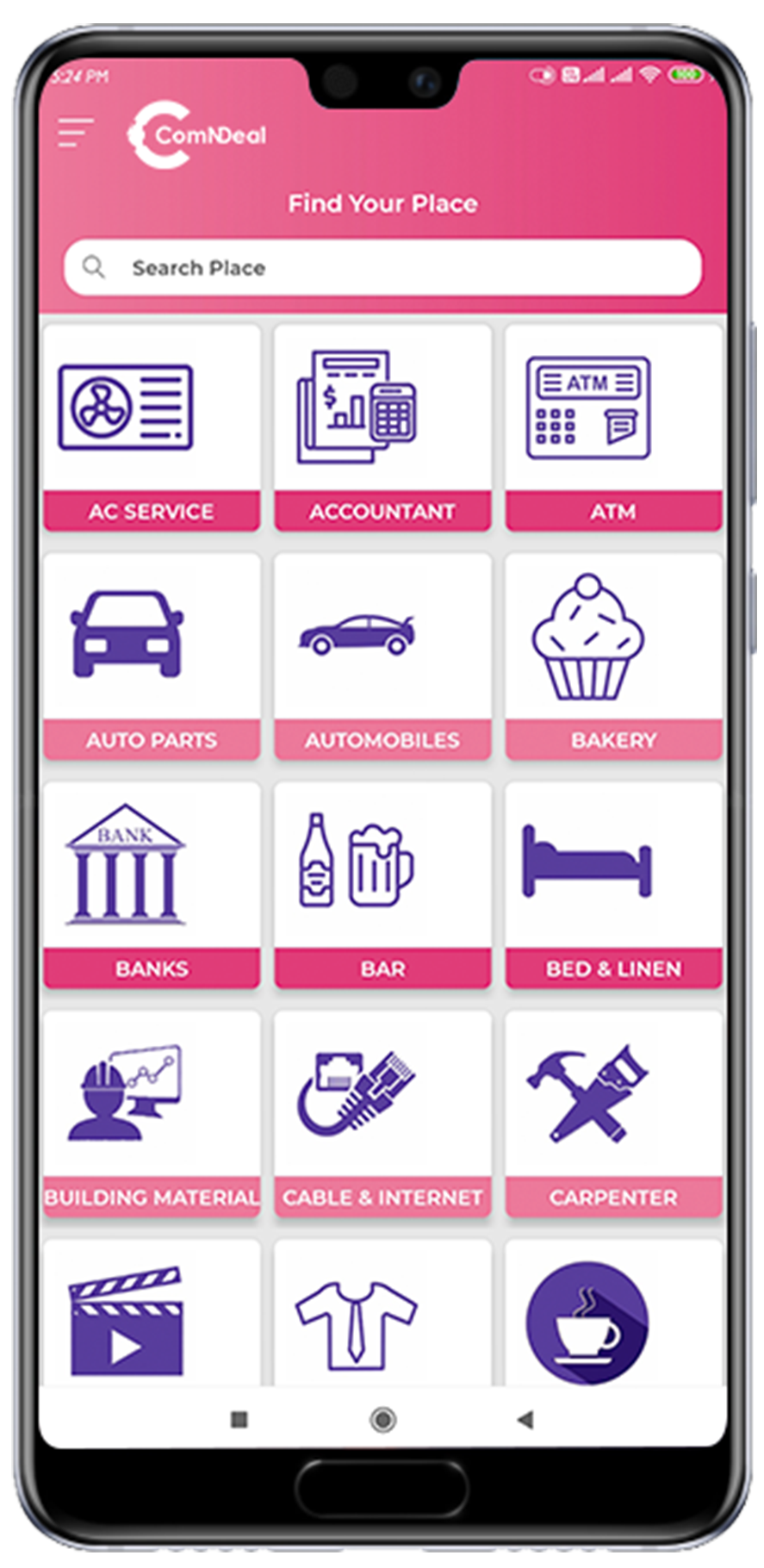The height and width of the screenshot is (1568, 764).
Task: Browse the Auto Parts category
Action: coord(152,656)
